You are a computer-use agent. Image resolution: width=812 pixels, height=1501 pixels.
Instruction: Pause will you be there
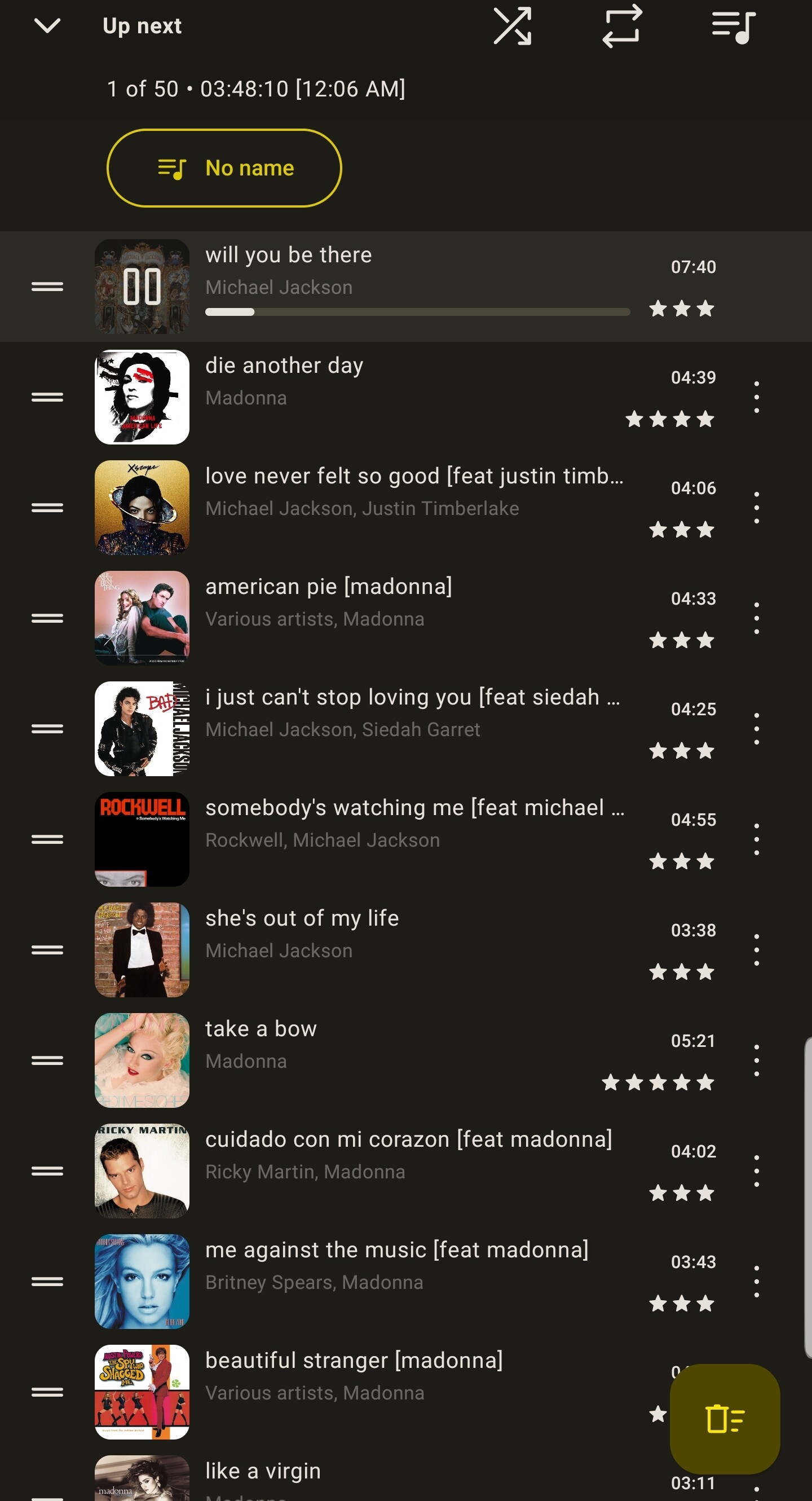point(142,287)
